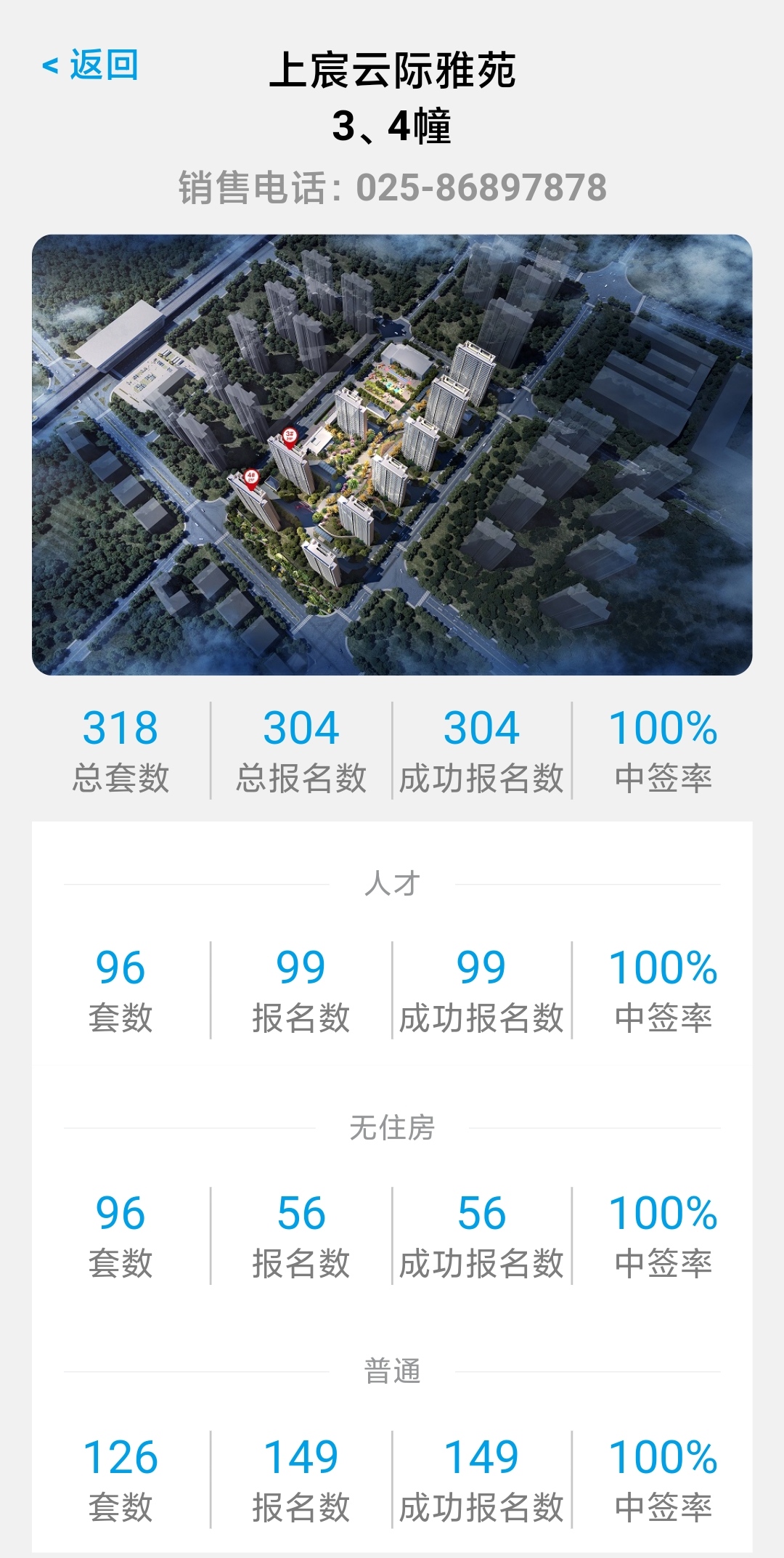Open the project aerial rendering image

[392, 455]
